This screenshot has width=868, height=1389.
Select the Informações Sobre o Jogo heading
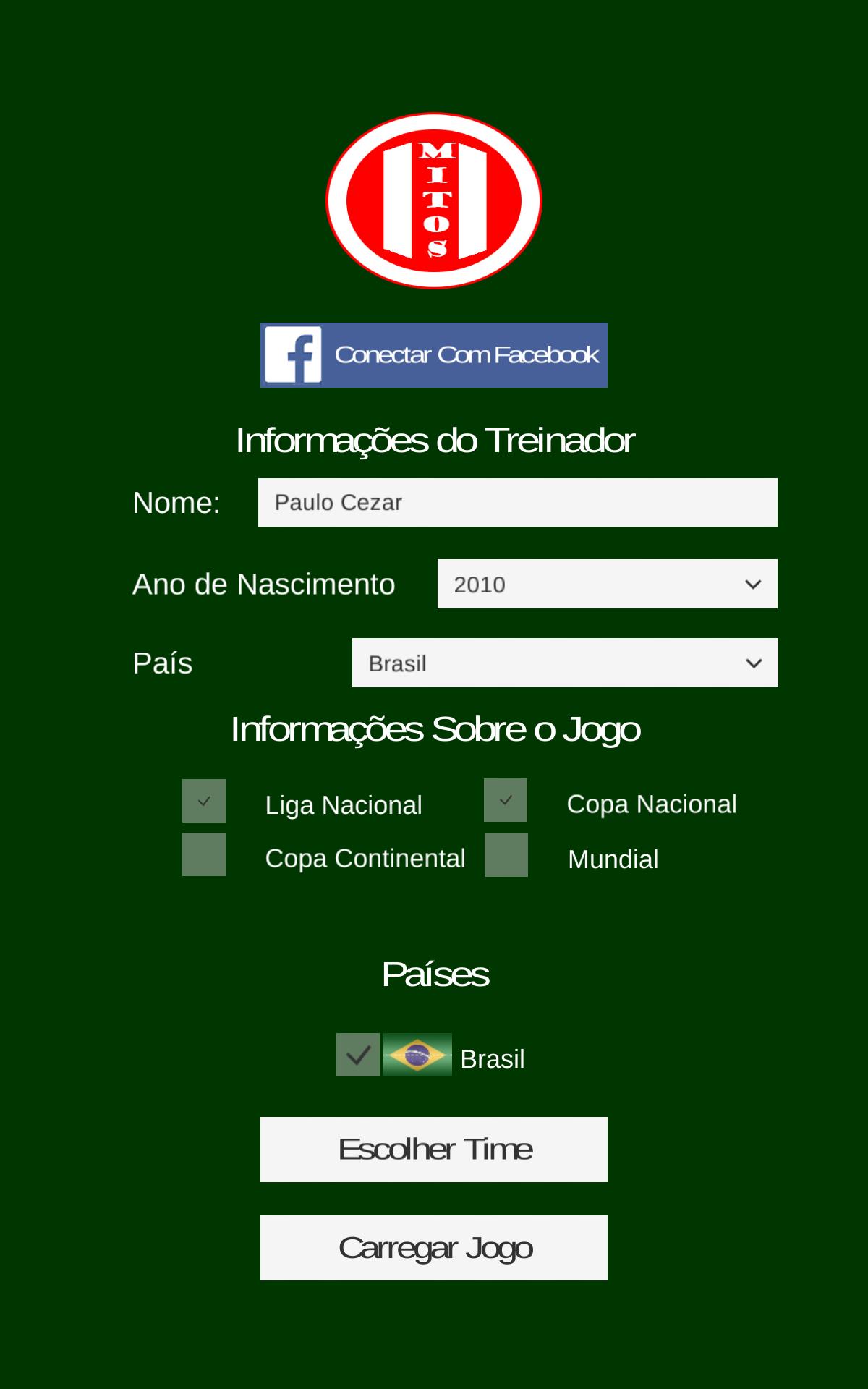coord(434,729)
